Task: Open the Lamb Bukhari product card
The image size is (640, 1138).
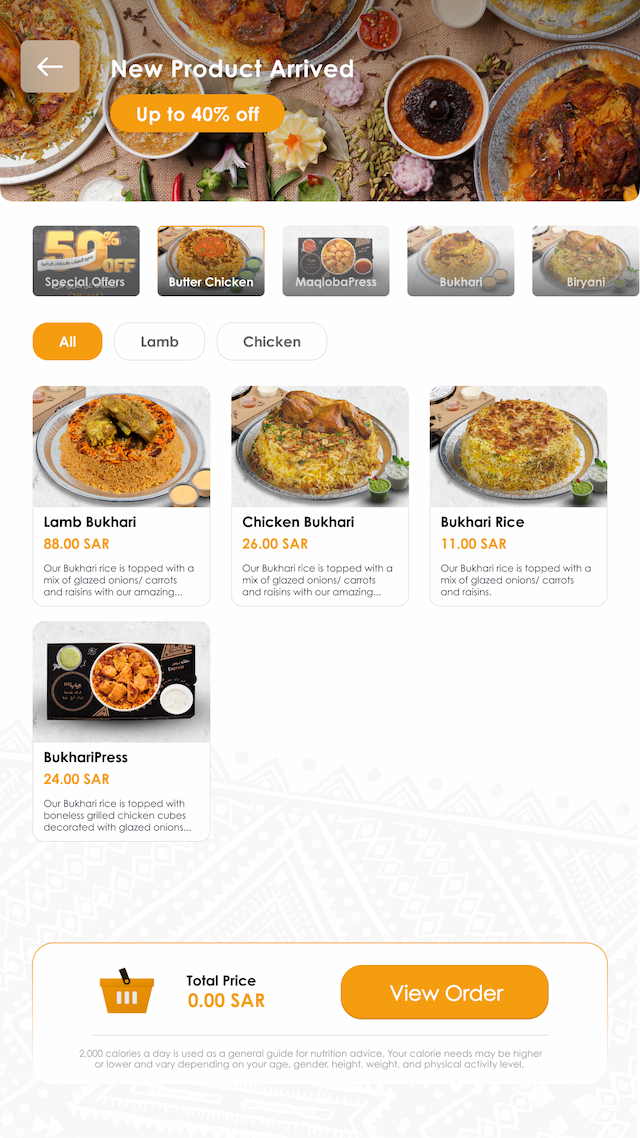Action: click(121, 496)
